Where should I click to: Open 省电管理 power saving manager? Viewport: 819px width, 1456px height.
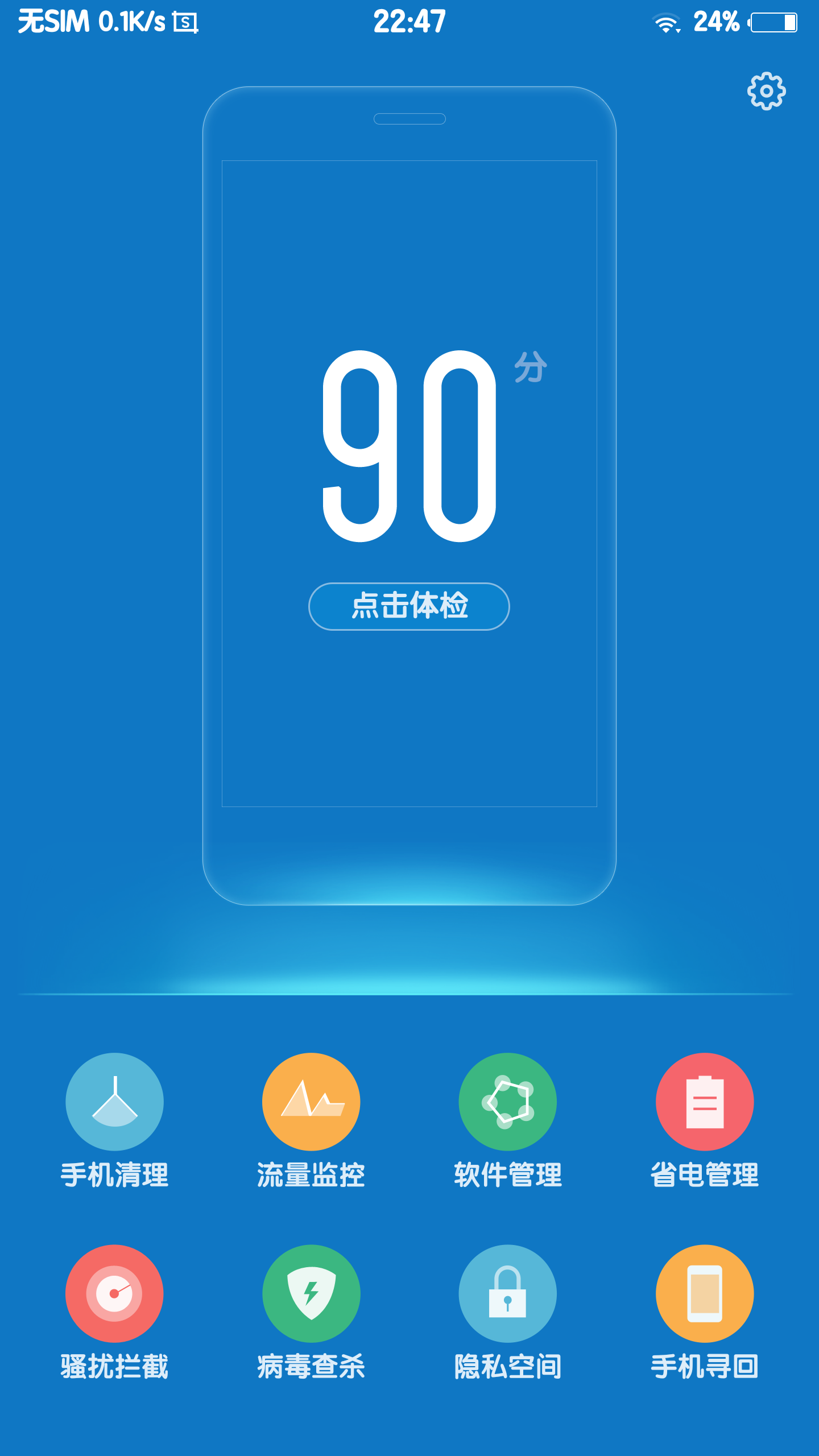pos(705,1102)
